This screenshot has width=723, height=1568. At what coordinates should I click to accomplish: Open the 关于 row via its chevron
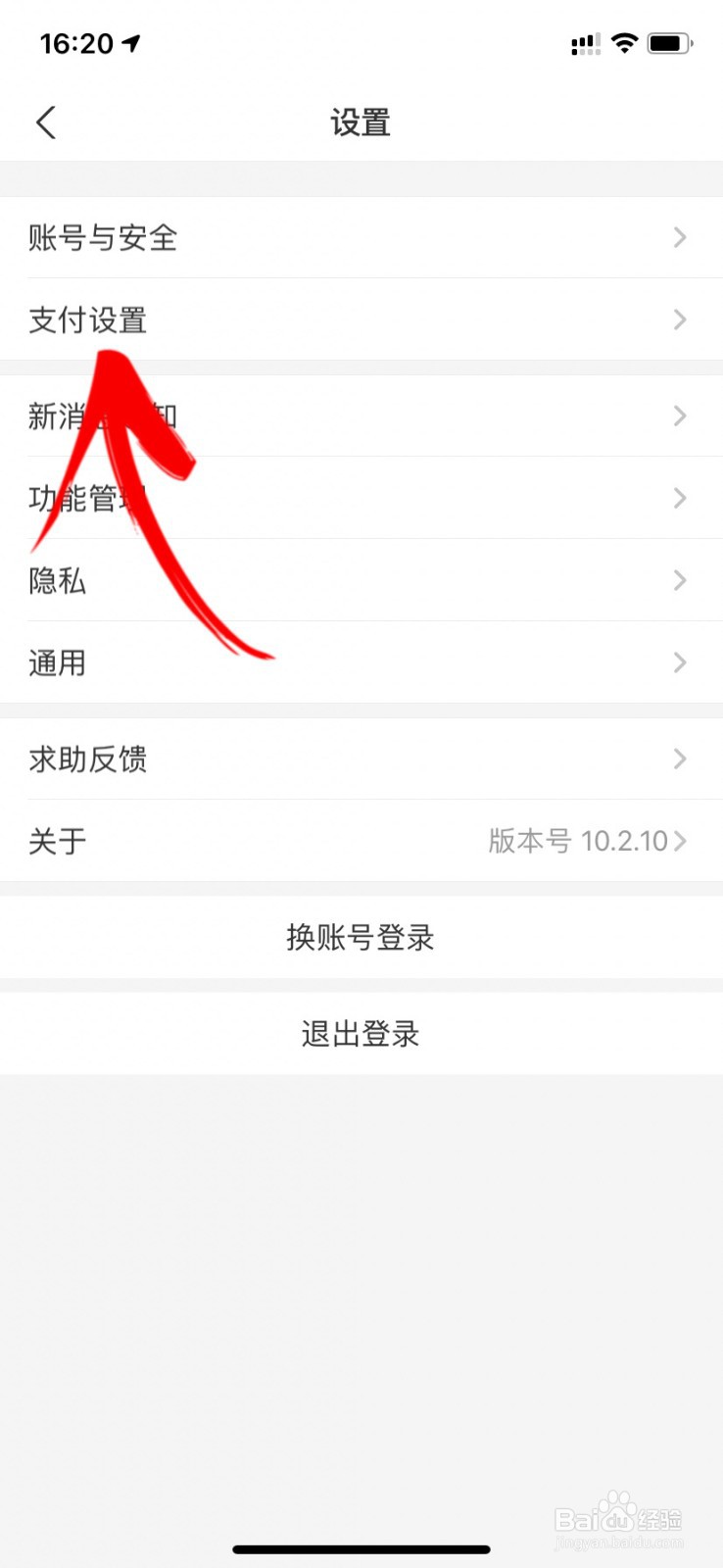680,840
